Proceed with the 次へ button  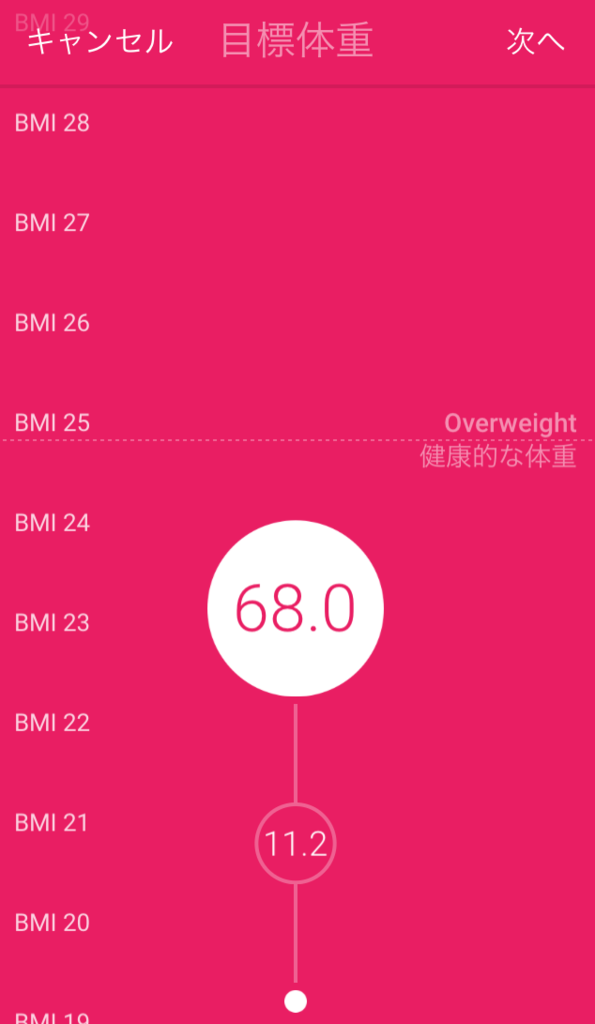click(x=536, y=42)
